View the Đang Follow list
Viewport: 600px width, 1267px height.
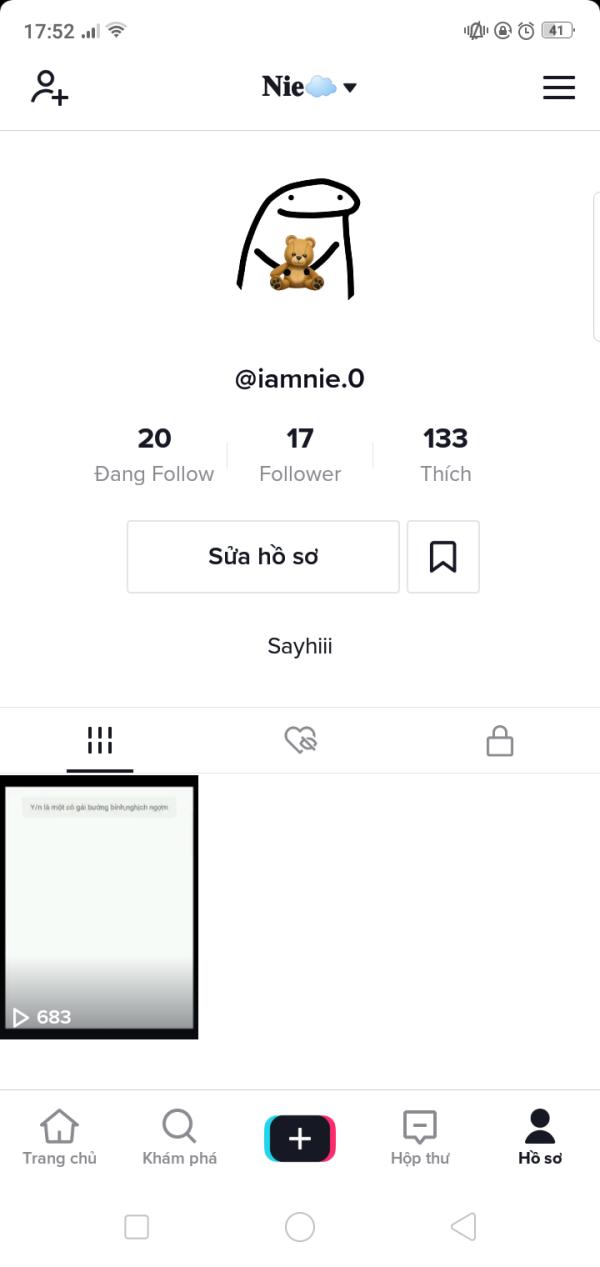[154, 455]
